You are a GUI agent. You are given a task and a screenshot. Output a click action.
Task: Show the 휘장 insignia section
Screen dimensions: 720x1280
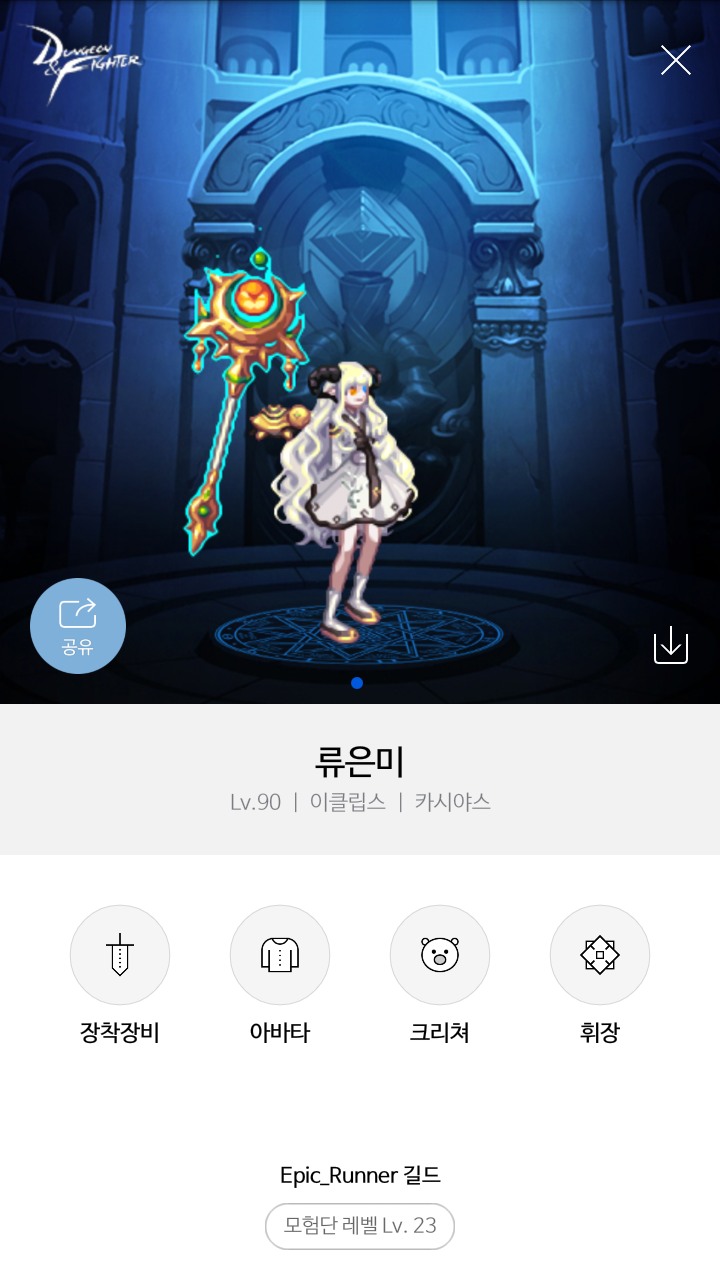(600, 955)
